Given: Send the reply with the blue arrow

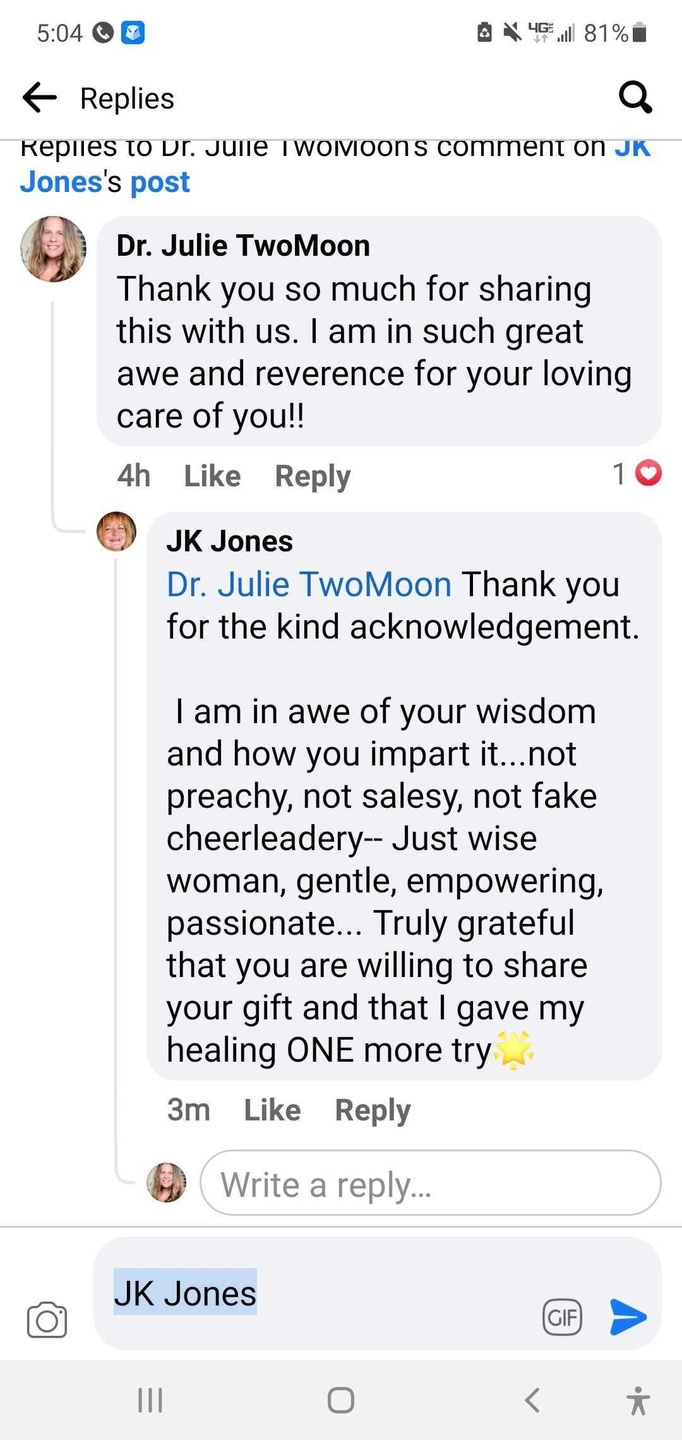Looking at the screenshot, I should 628,1318.
